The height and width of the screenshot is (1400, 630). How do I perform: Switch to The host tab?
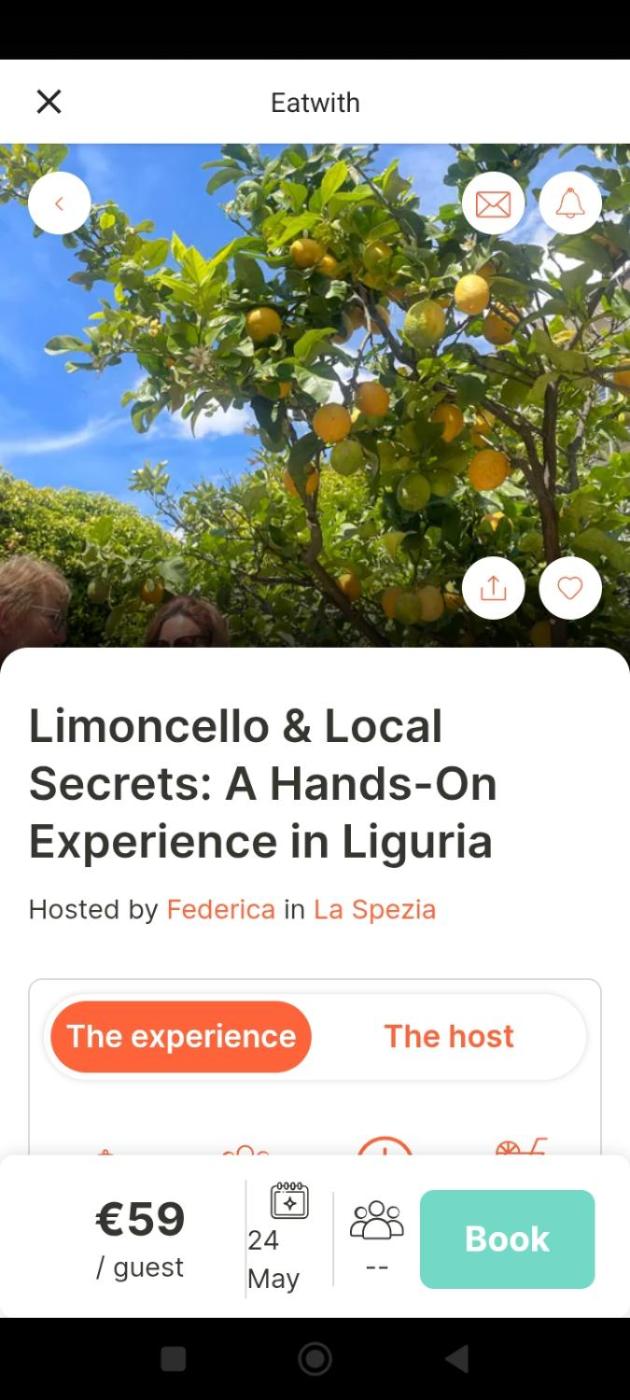click(x=448, y=1036)
